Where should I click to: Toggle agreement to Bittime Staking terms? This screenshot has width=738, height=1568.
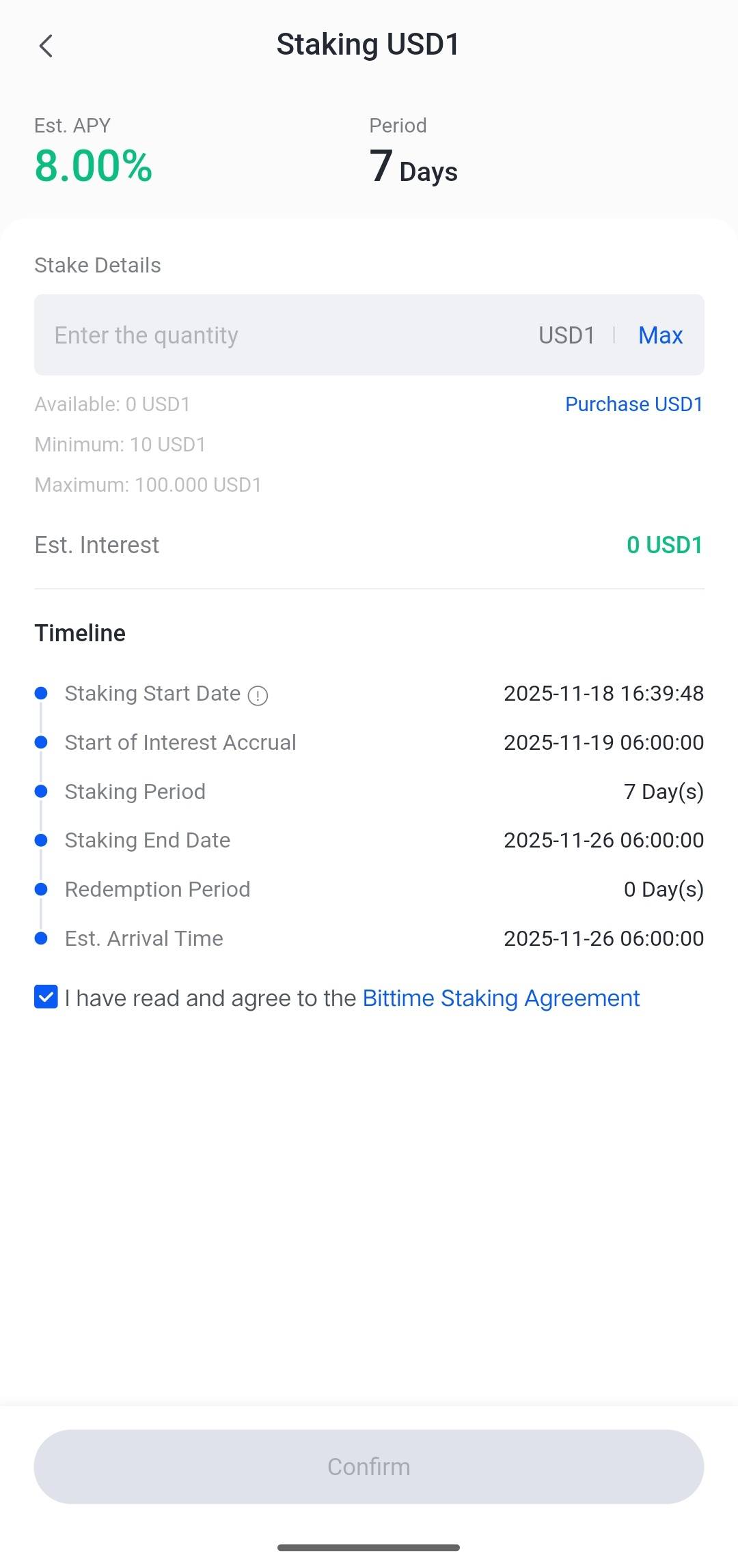[45, 998]
